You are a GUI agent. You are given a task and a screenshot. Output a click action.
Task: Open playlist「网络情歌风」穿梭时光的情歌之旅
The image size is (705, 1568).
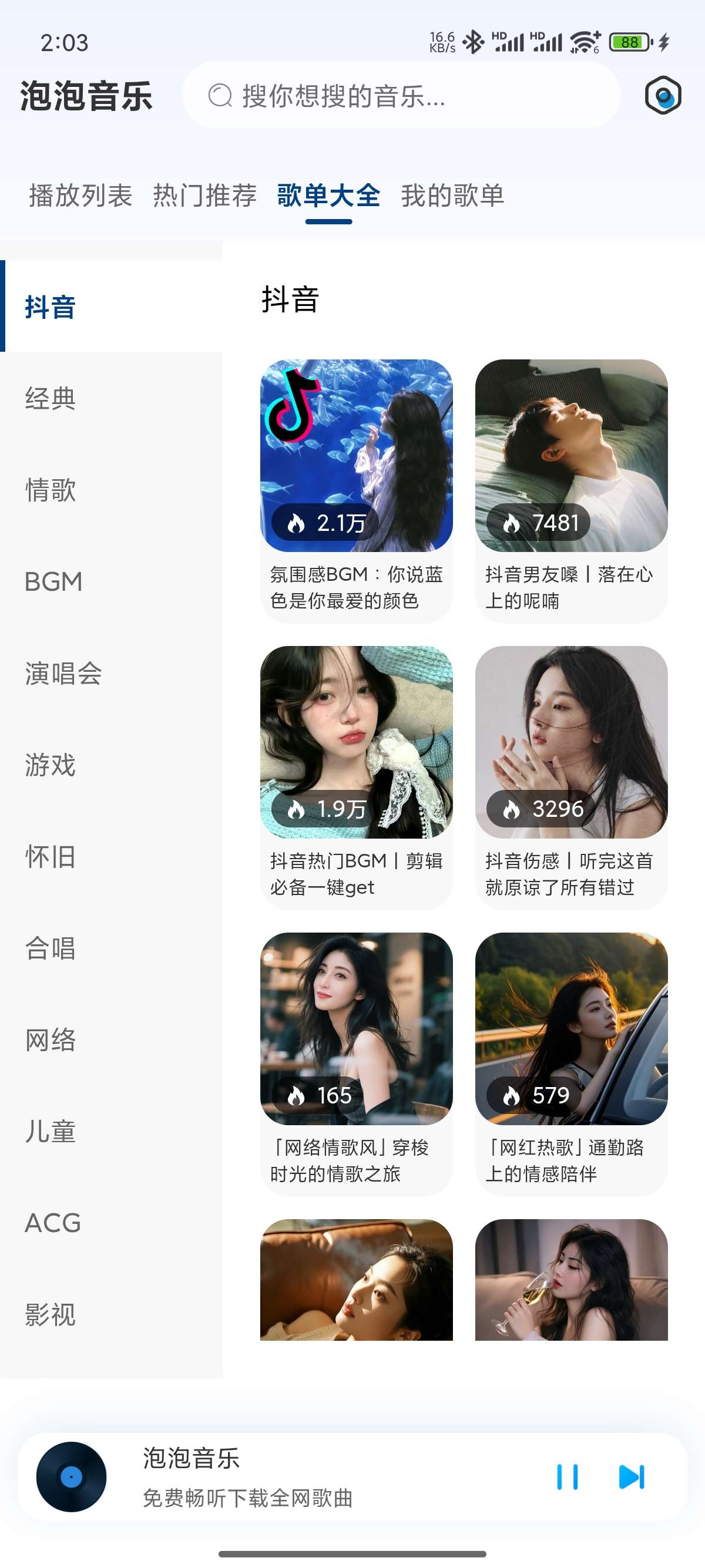pyautogui.click(x=356, y=1064)
